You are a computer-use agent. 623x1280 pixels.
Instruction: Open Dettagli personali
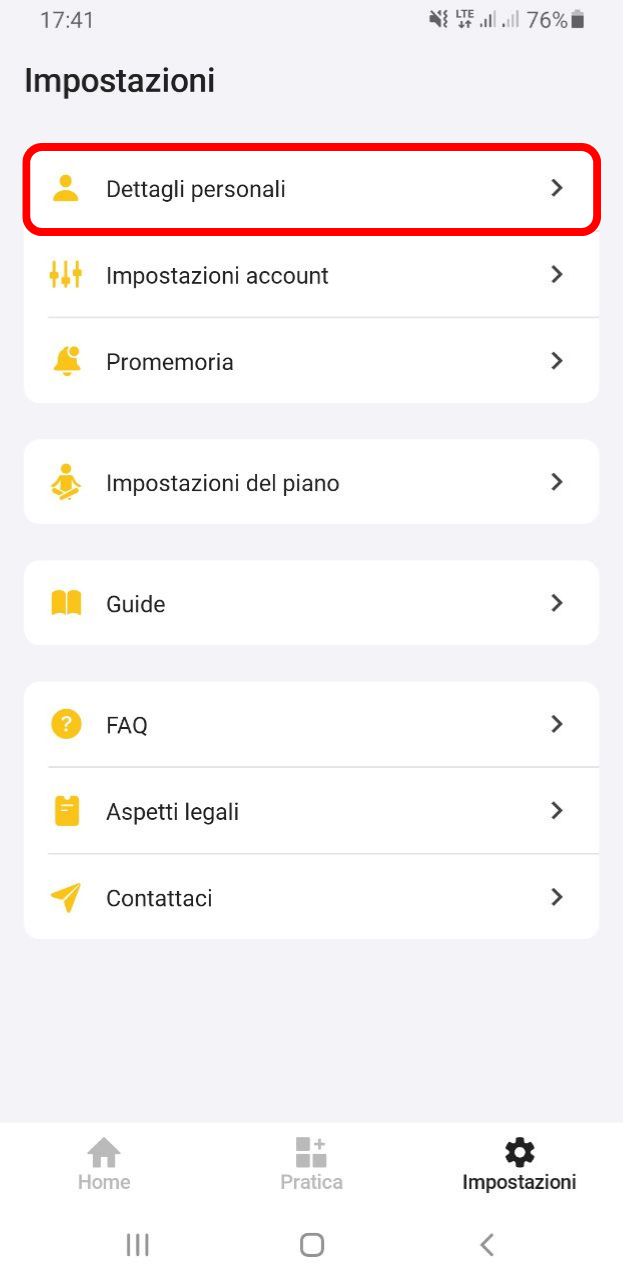tap(311, 188)
